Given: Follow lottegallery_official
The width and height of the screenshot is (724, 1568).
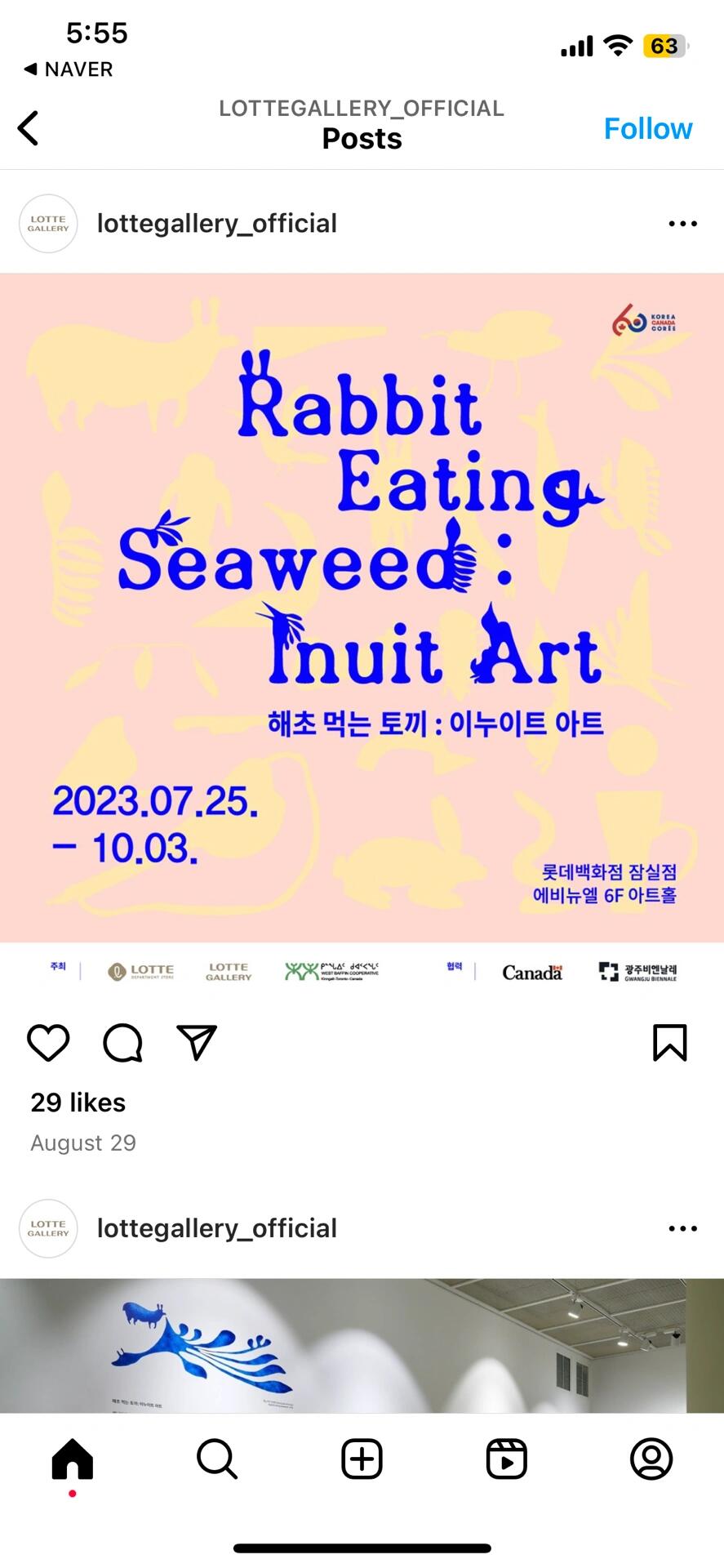Looking at the screenshot, I should tap(647, 128).
